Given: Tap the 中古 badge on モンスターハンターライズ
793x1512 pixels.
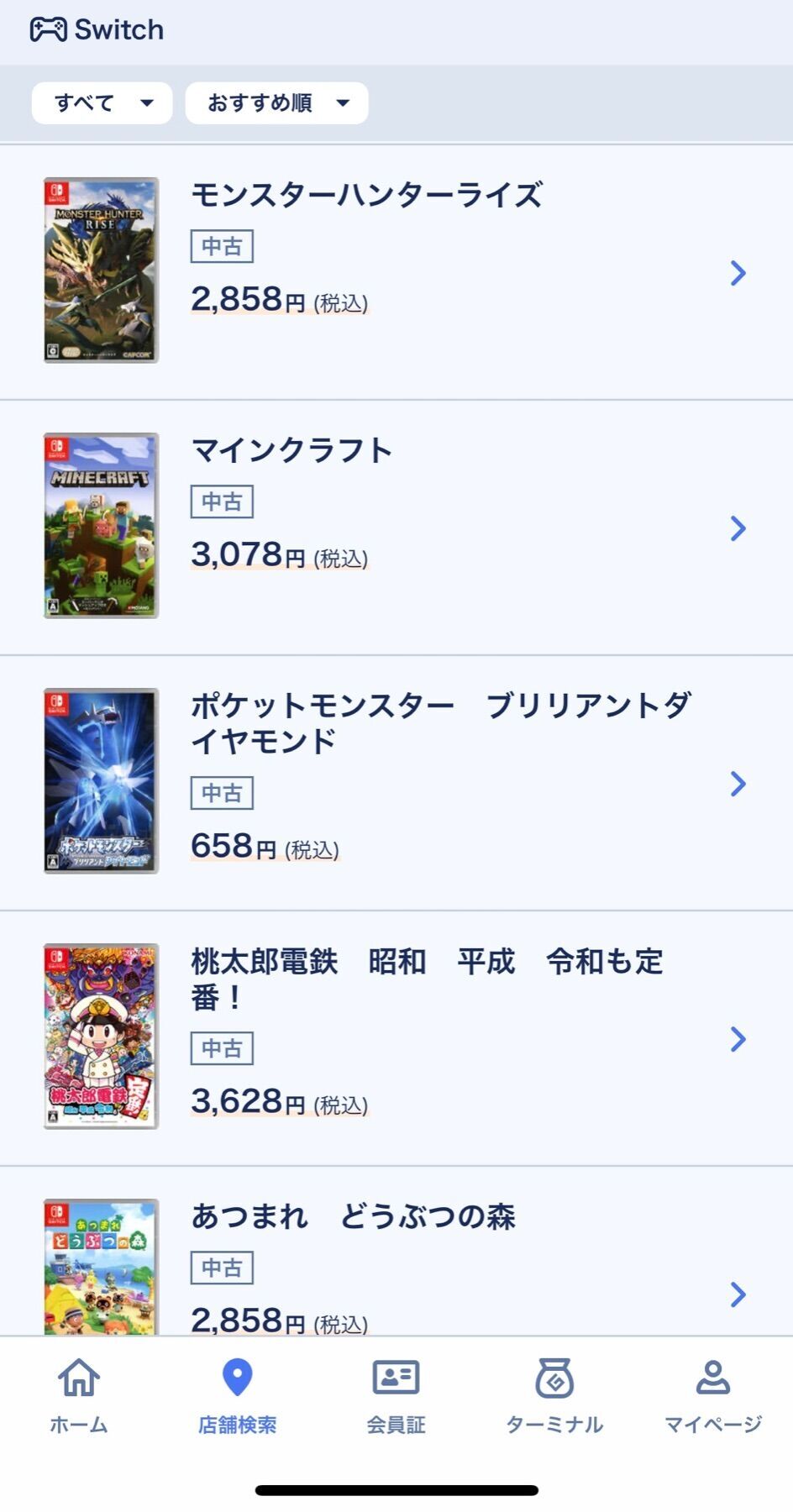Looking at the screenshot, I should tap(223, 245).
